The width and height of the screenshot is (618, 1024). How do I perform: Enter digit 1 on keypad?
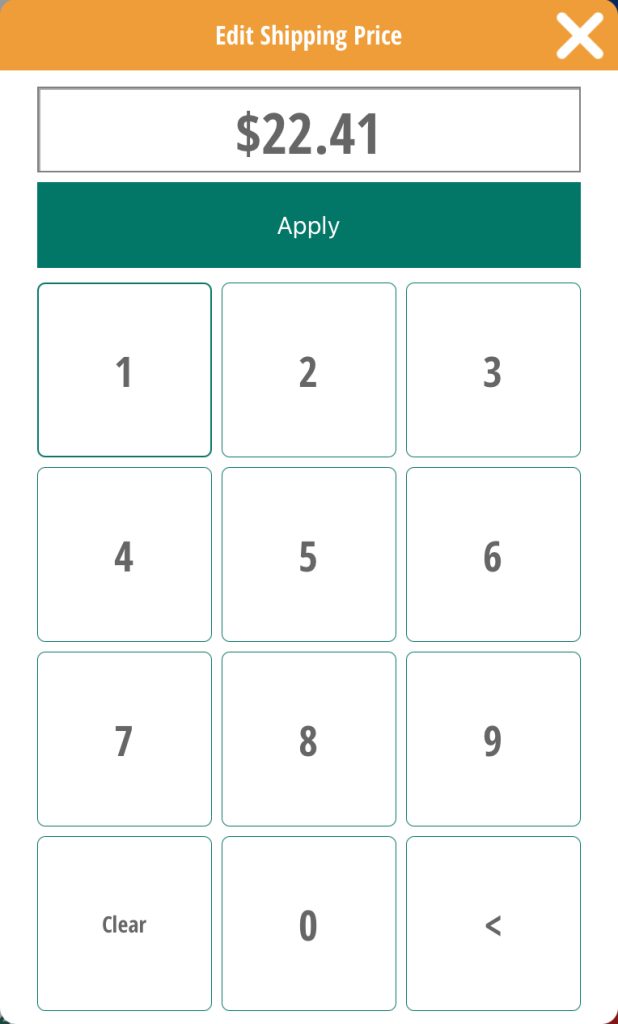tap(124, 370)
